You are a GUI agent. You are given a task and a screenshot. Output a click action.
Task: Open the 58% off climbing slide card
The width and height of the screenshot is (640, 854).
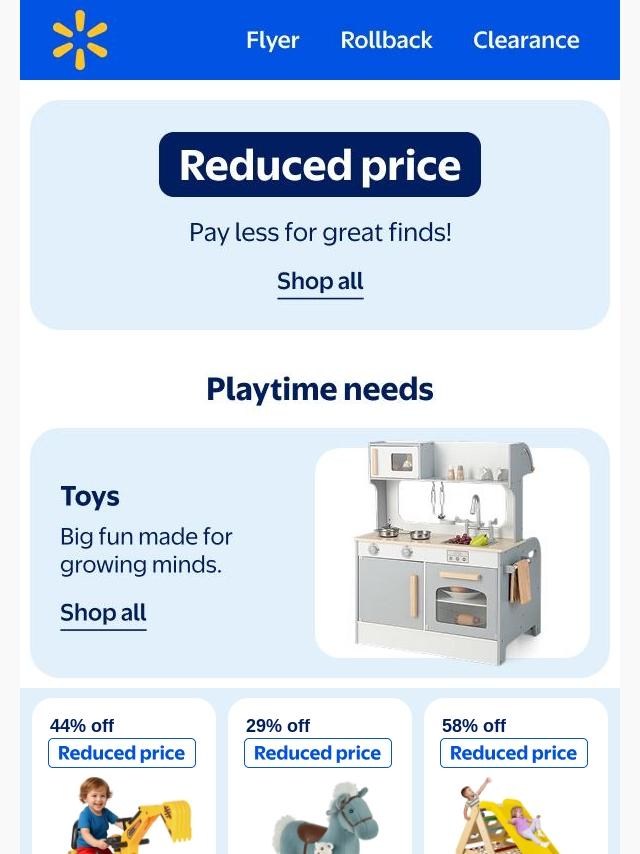(x=516, y=776)
